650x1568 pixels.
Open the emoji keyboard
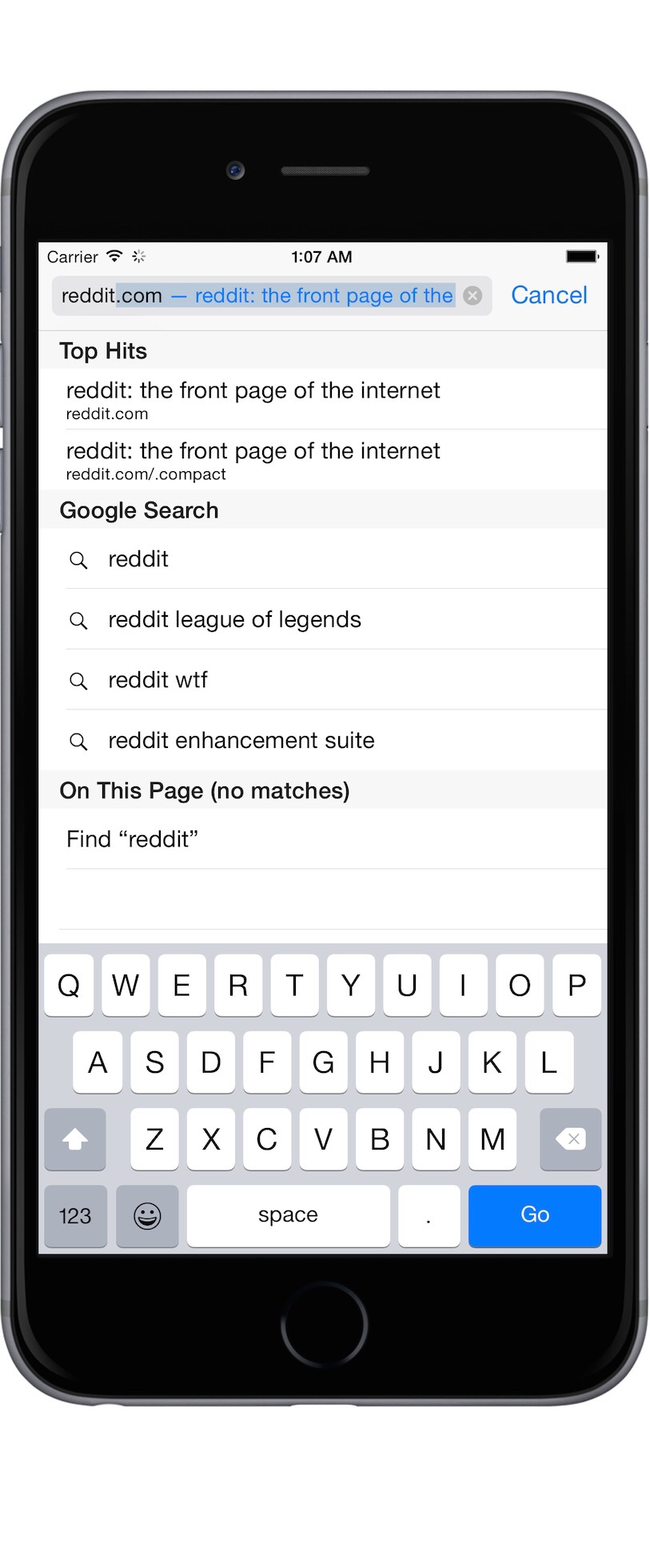(147, 1216)
